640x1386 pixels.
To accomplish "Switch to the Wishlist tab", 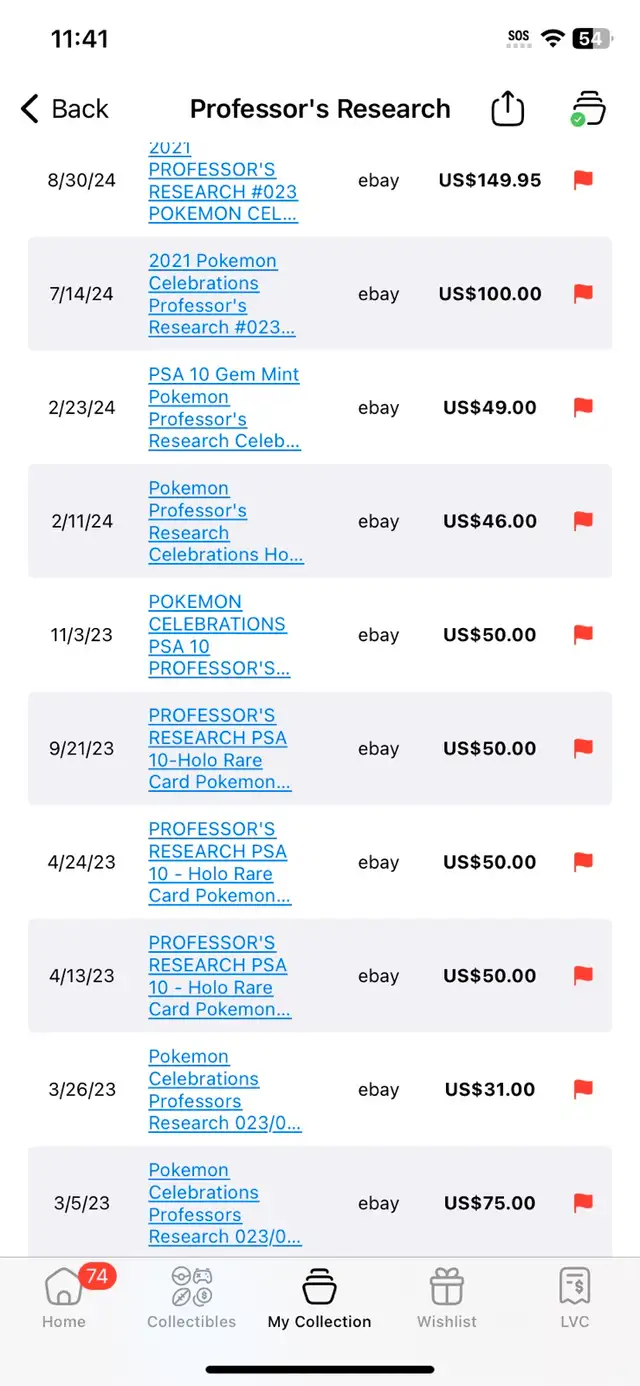I will pos(447,1298).
